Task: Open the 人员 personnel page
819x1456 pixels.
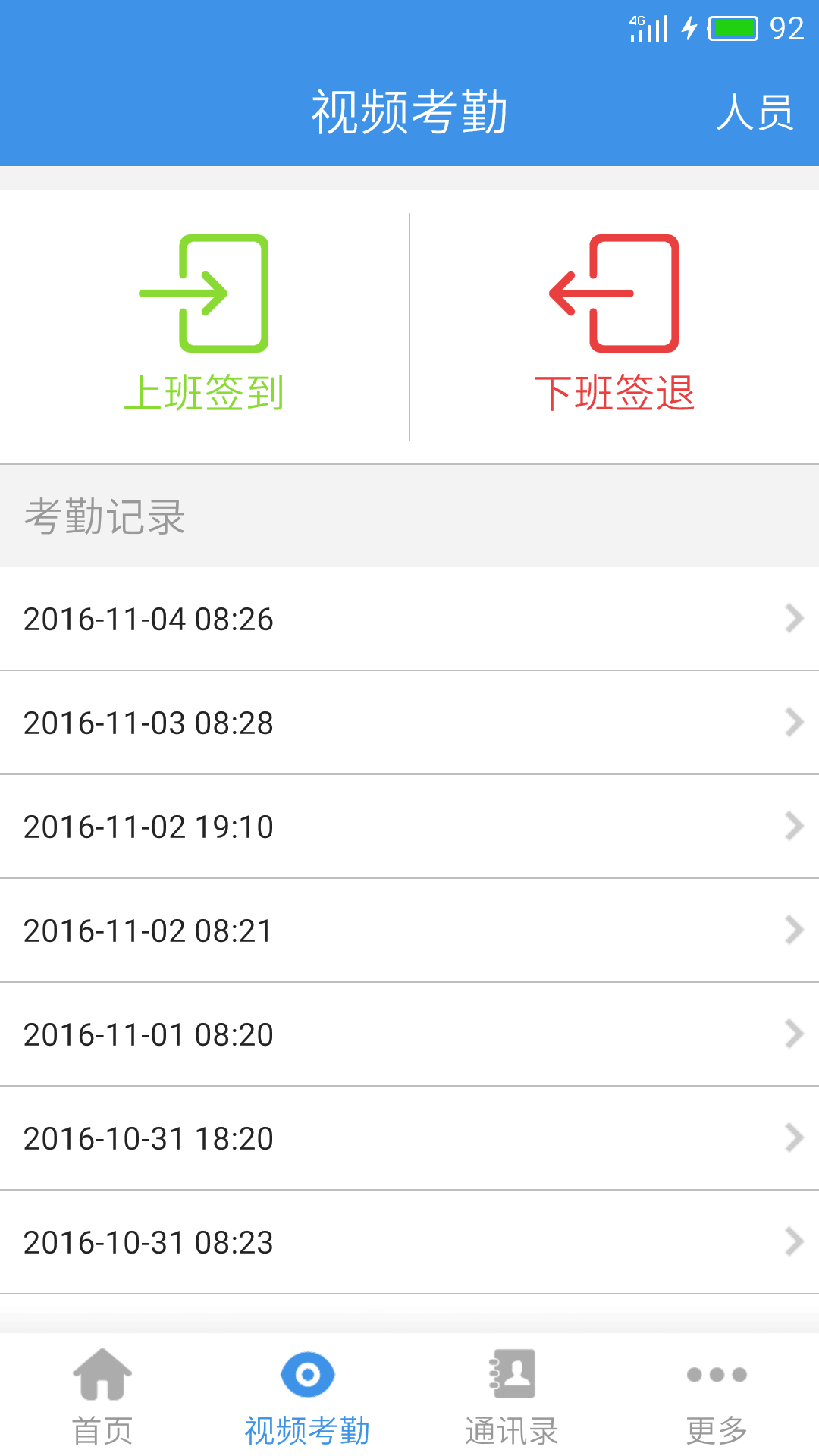Action: coord(755,113)
